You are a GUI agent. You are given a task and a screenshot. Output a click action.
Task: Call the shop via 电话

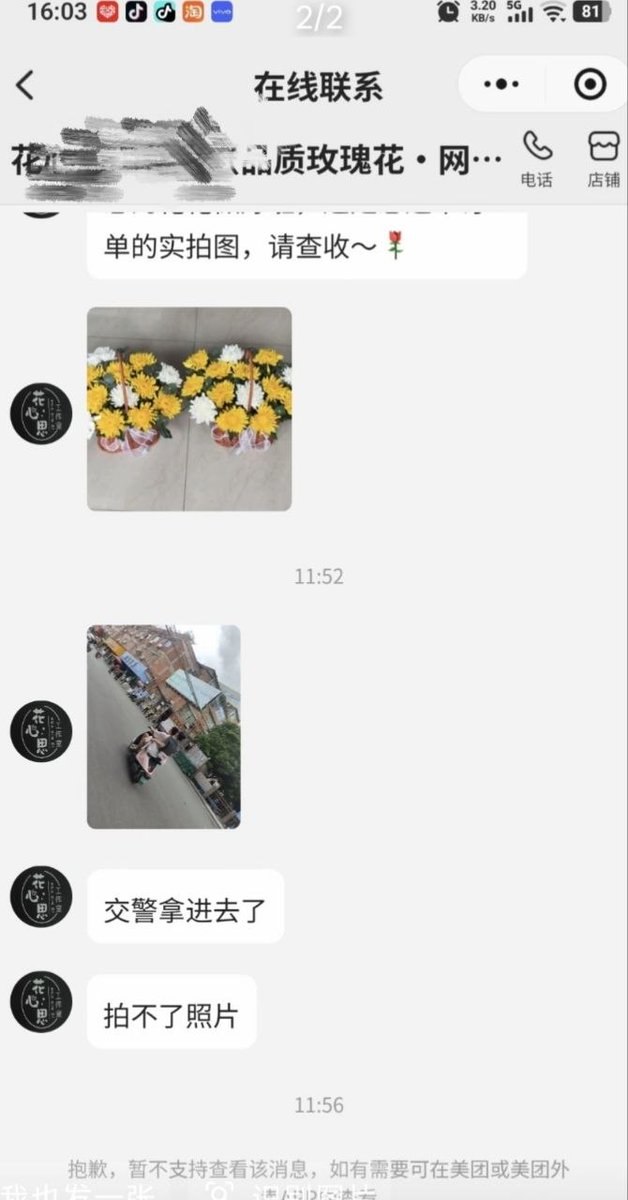[537, 160]
